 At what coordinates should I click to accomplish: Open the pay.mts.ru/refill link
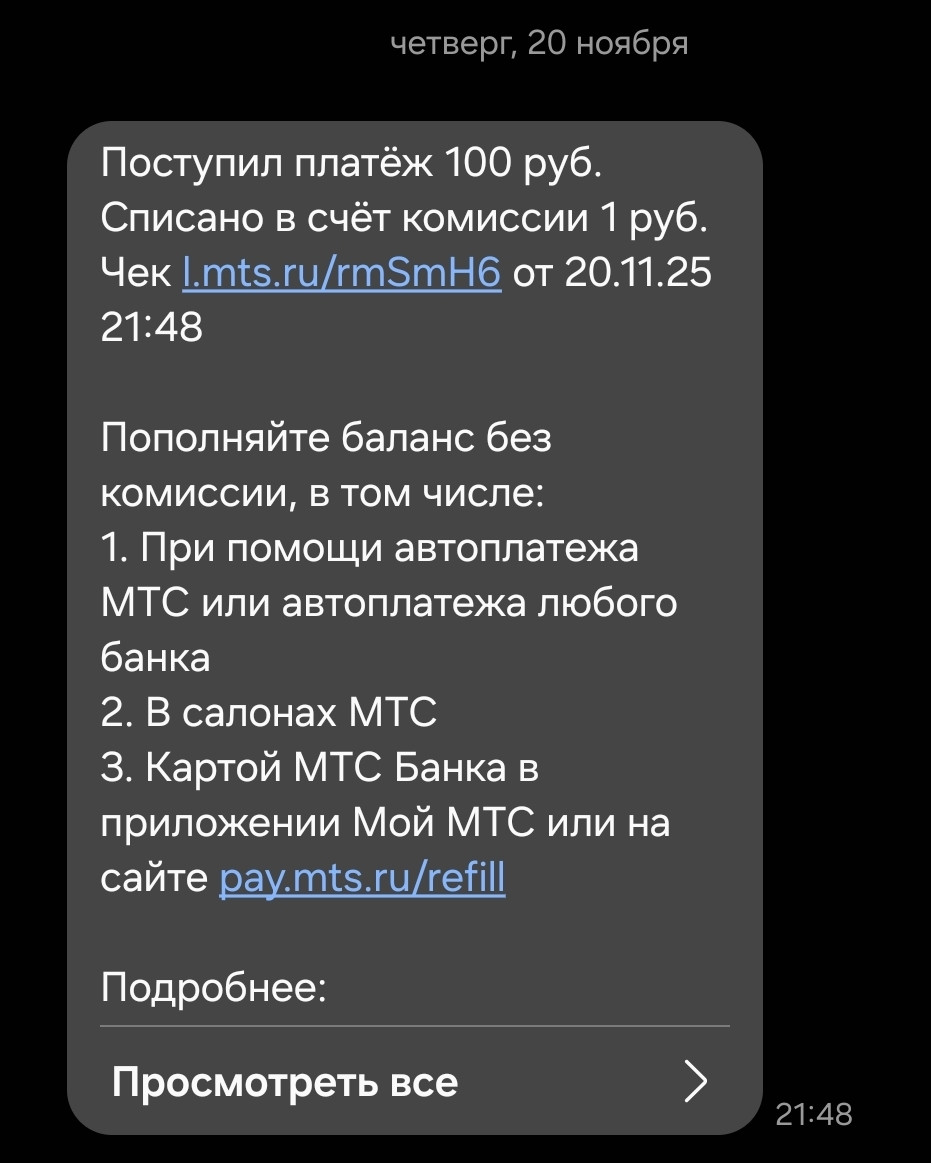coord(362,878)
